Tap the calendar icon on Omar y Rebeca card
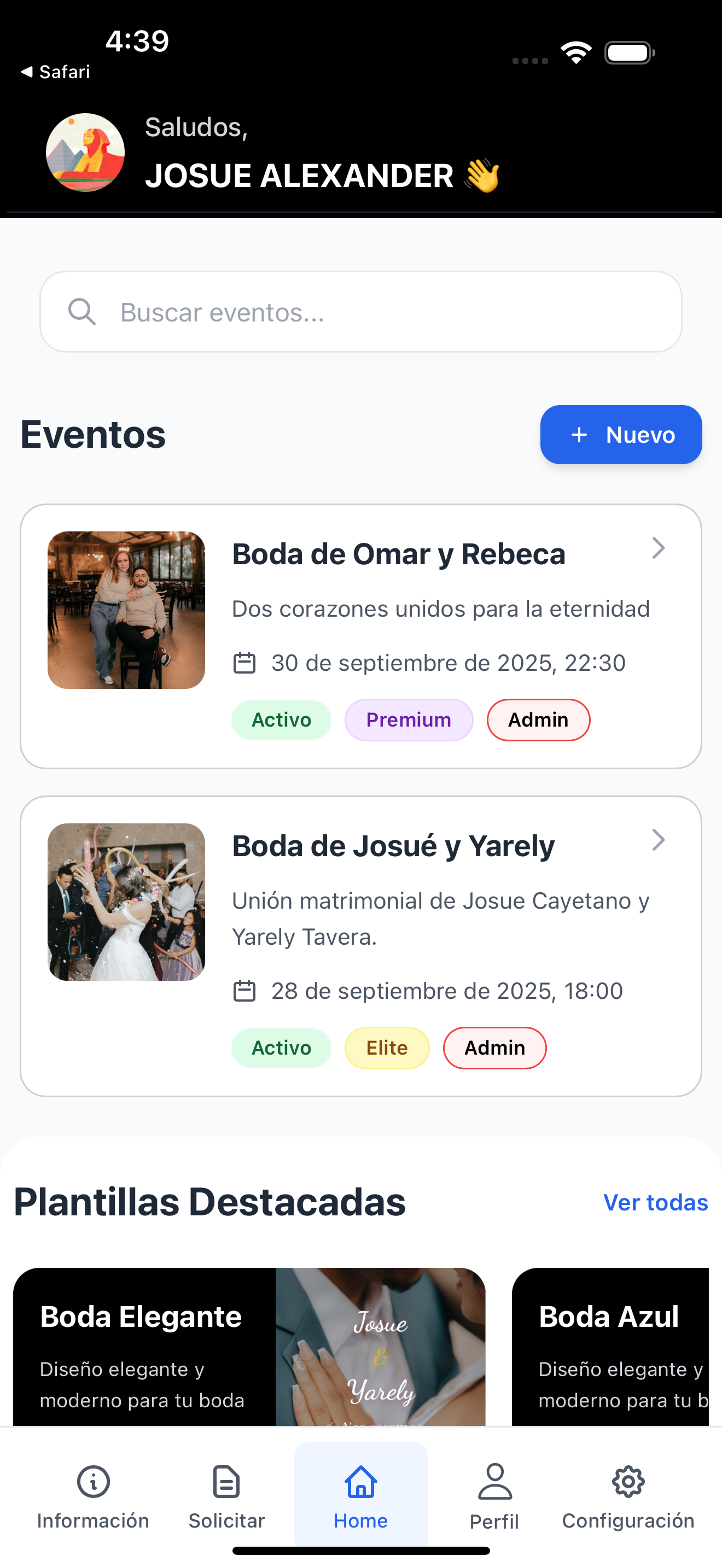The width and height of the screenshot is (722, 1568). [x=246, y=663]
